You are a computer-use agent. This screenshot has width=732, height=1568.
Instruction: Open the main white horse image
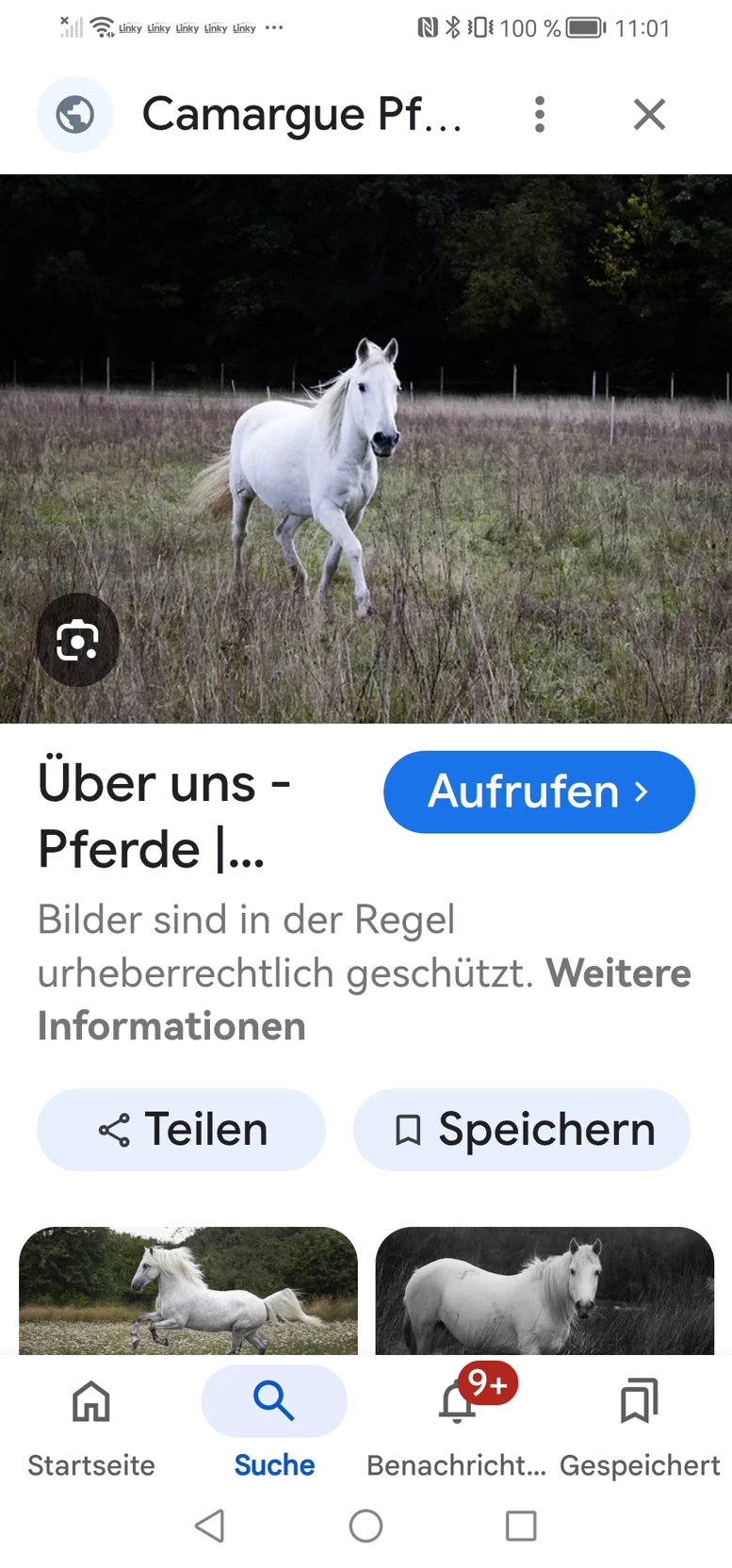tap(366, 448)
